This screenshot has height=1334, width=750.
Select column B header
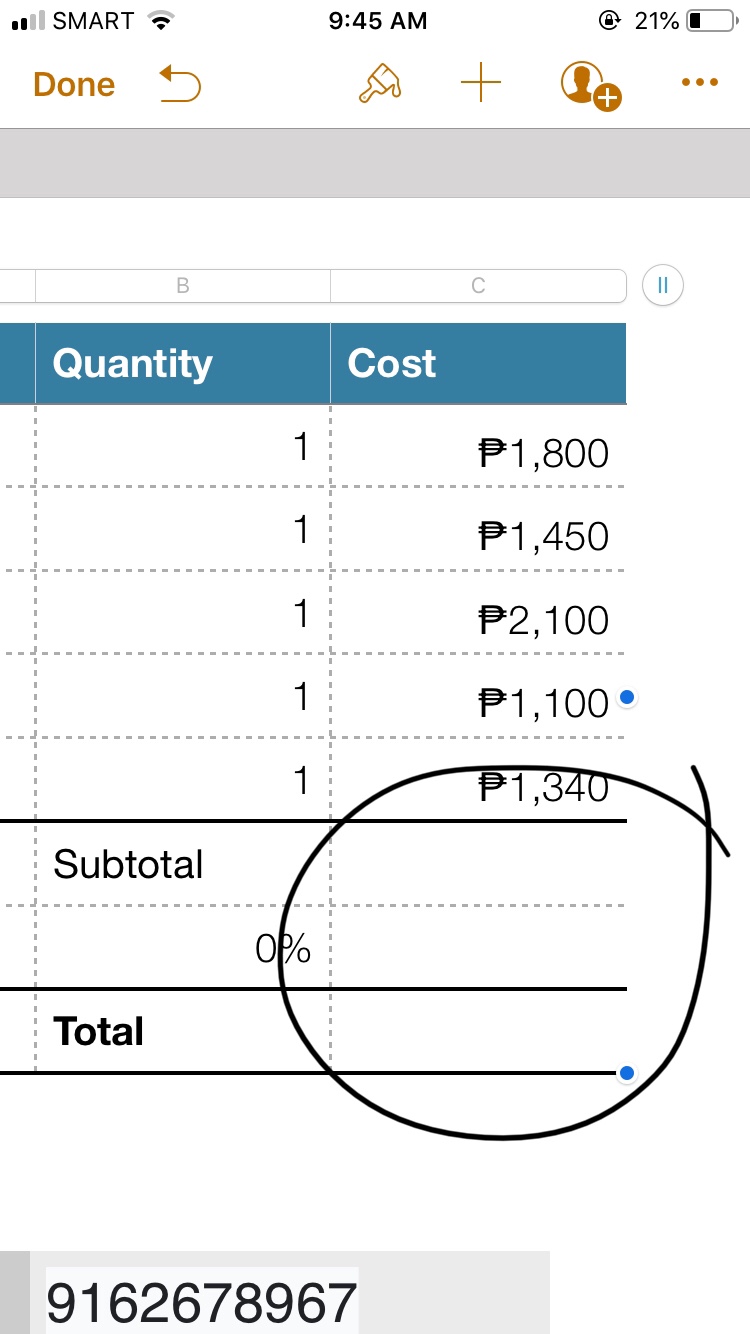point(182,286)
